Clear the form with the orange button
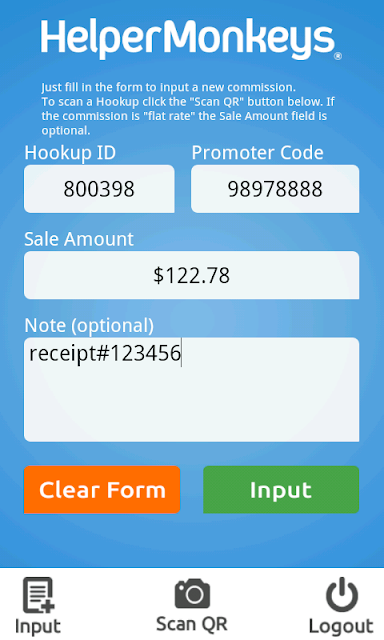The width and height of the screenshot is (384, 640). (x=102, y=489)
